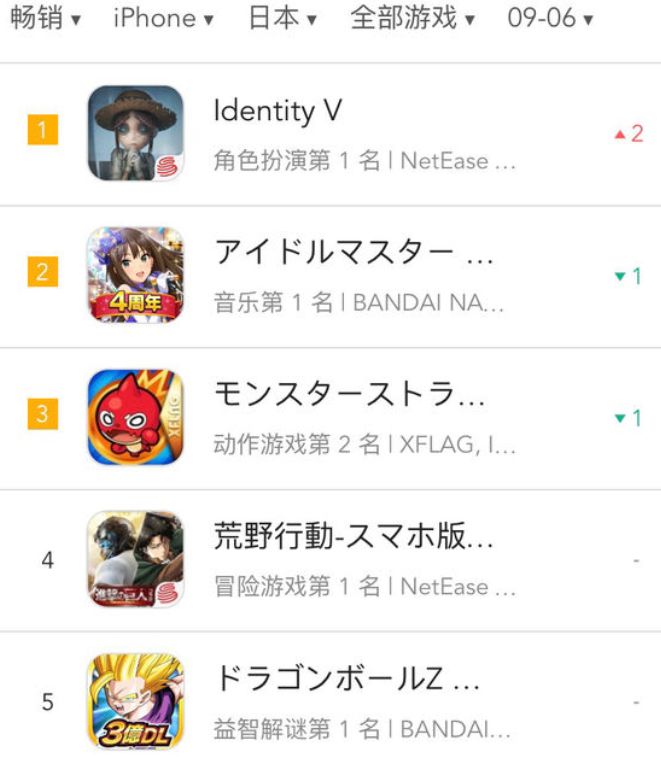Expand the iPhone device dropdown
The width and height of the screenshot is (661, 757).
pyautogui.click(x=162, y=19)
